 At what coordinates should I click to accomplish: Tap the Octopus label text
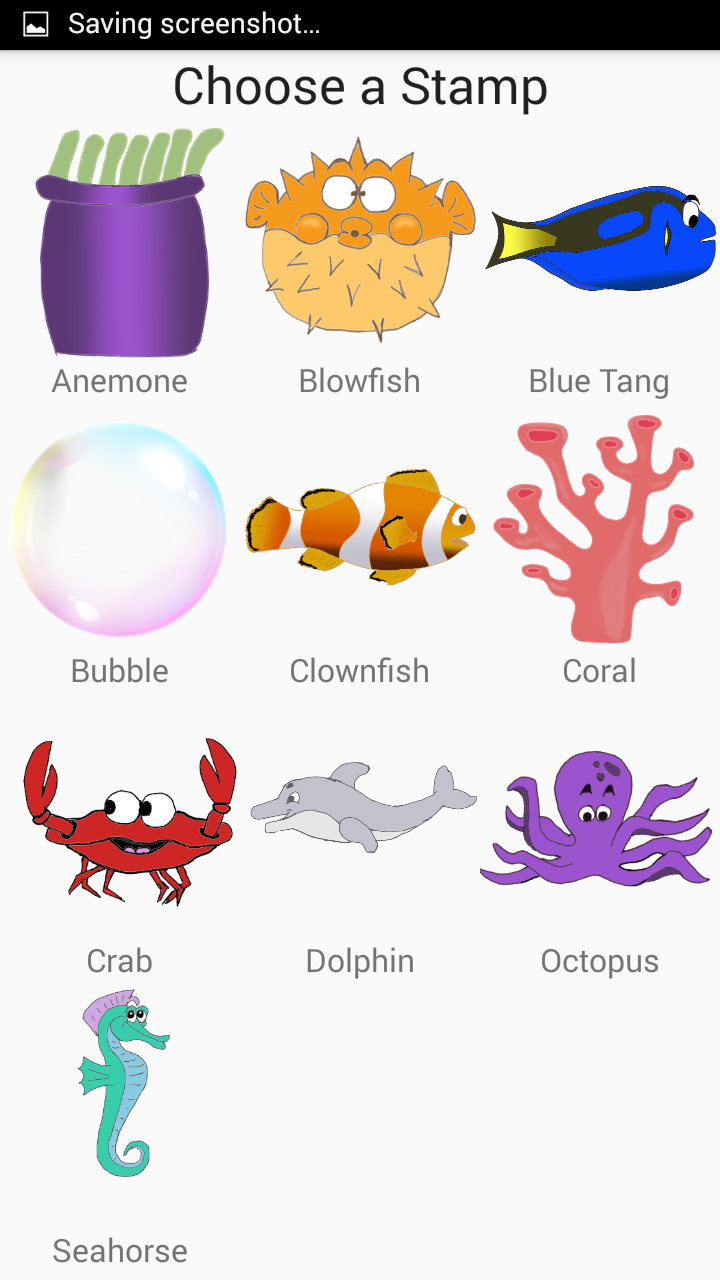tap(598, 961)
